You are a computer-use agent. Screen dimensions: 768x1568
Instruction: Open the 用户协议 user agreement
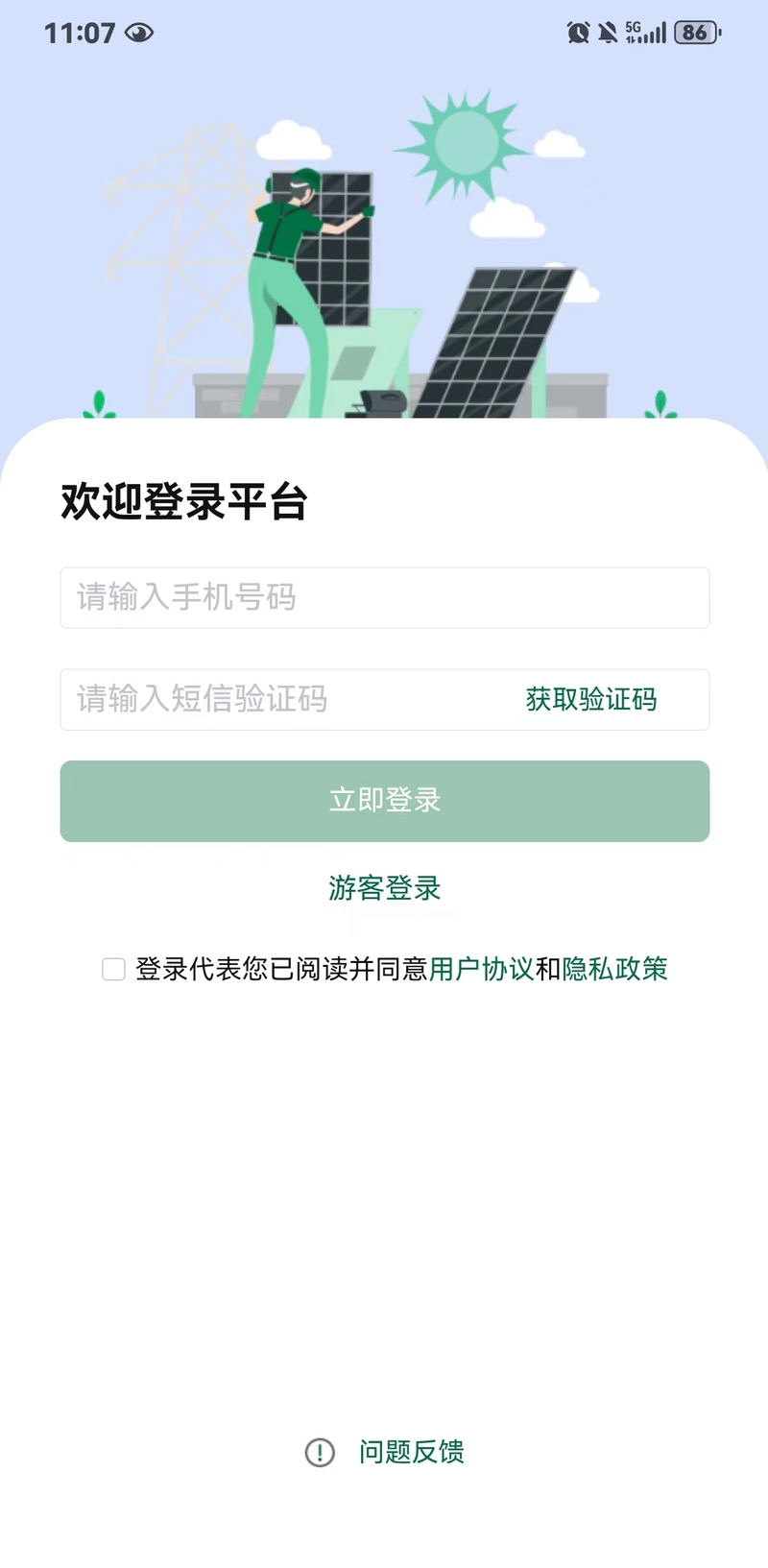click(x=481, y=969)
